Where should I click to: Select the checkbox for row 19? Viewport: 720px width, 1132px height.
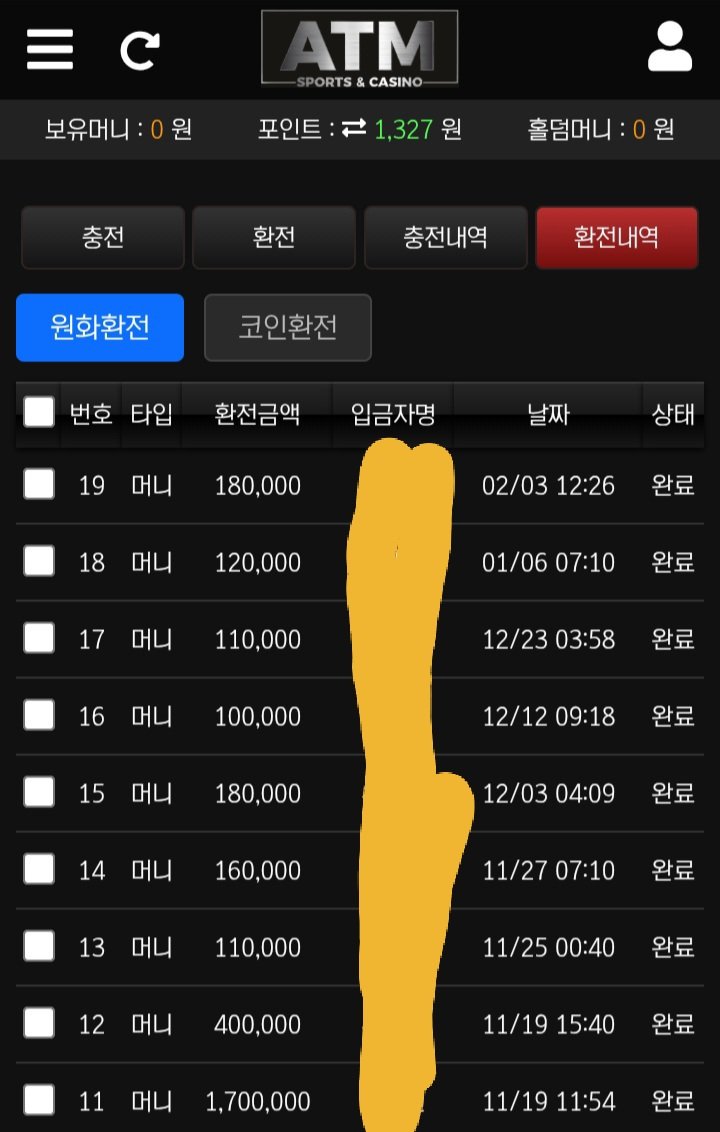pos(39,485)
